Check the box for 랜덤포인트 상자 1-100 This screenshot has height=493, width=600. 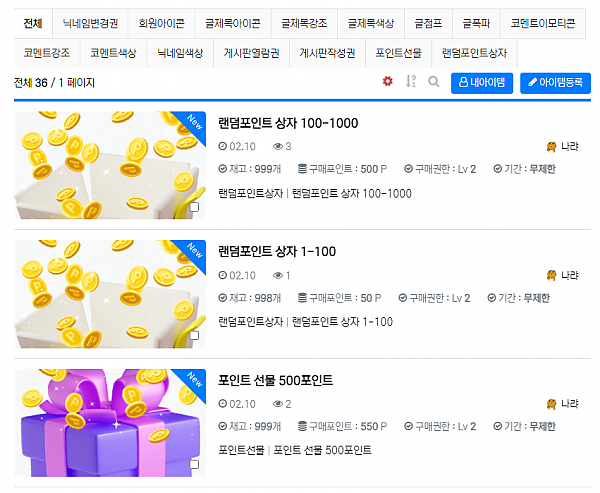pyautogui.click(x=194, y=336)
